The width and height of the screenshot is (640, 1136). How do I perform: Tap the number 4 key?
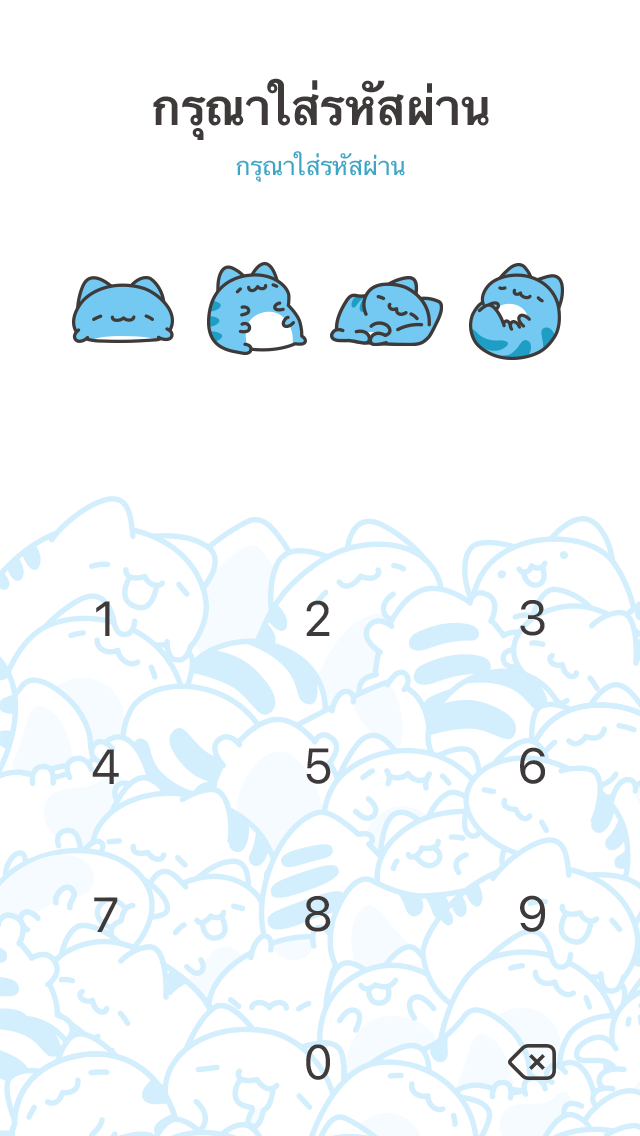tap(106, 767)
